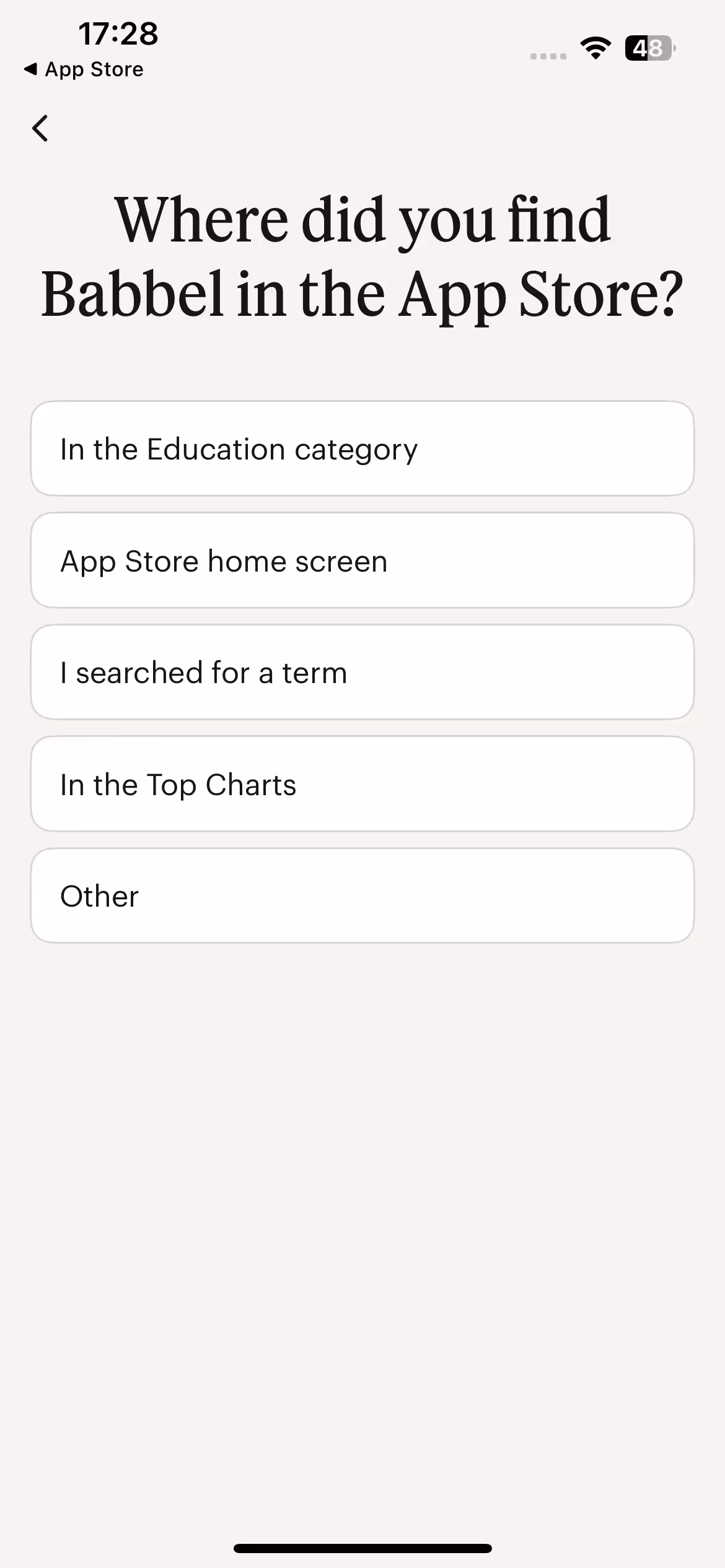This screenshot has height=1568, width=725.
Task: Choose "App Store home screen"
Action: (x=362, y=560)
